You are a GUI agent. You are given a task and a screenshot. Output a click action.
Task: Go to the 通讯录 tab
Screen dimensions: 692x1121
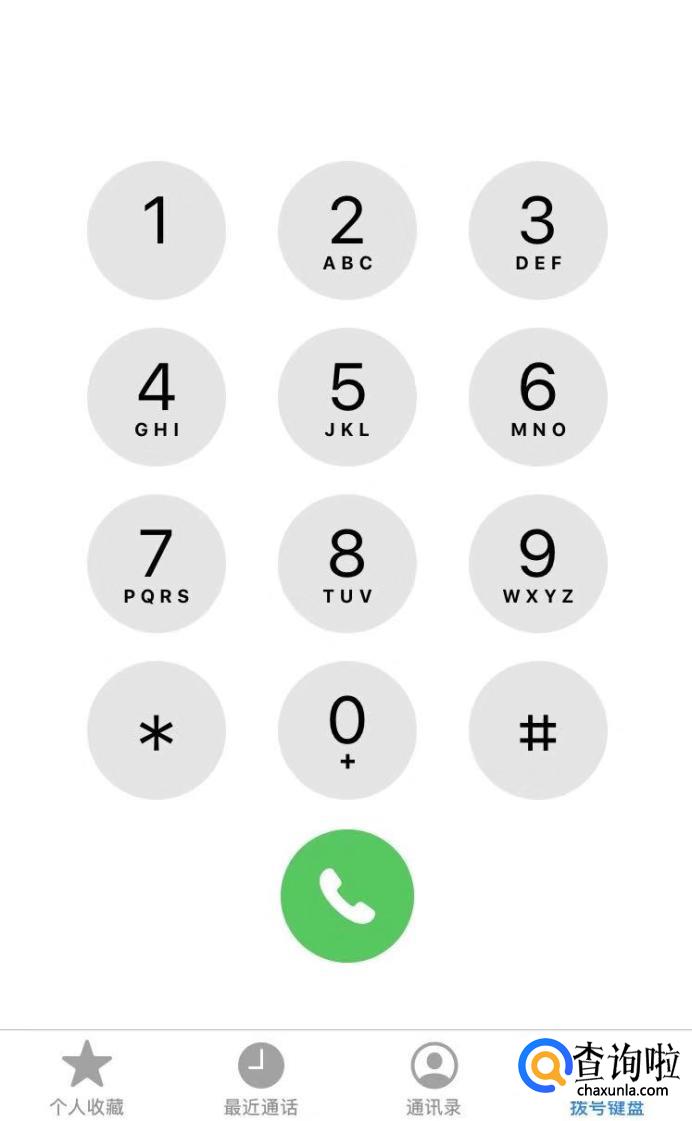[434, 1078]
